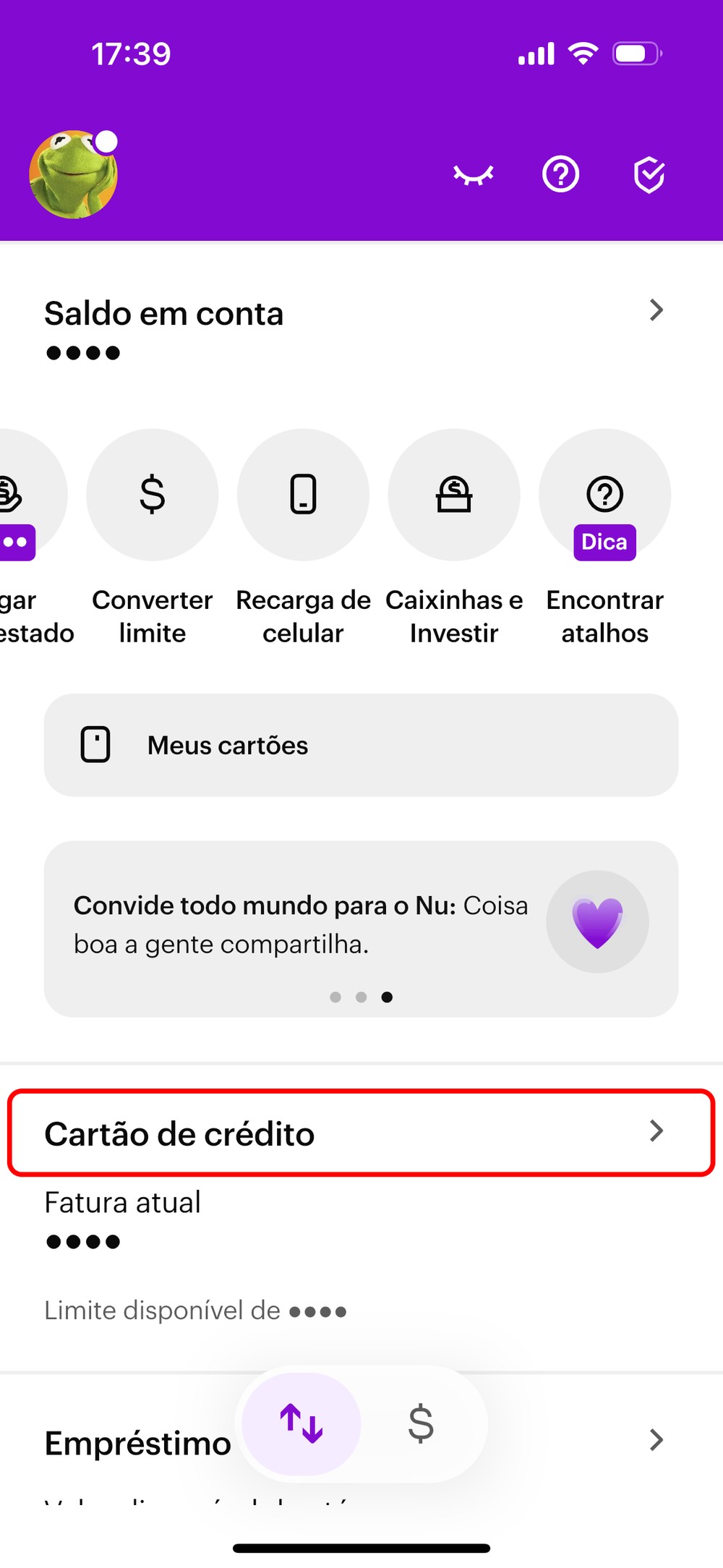Open Recarga de celular
The image size is (723, 1568).
pos(304,495)
